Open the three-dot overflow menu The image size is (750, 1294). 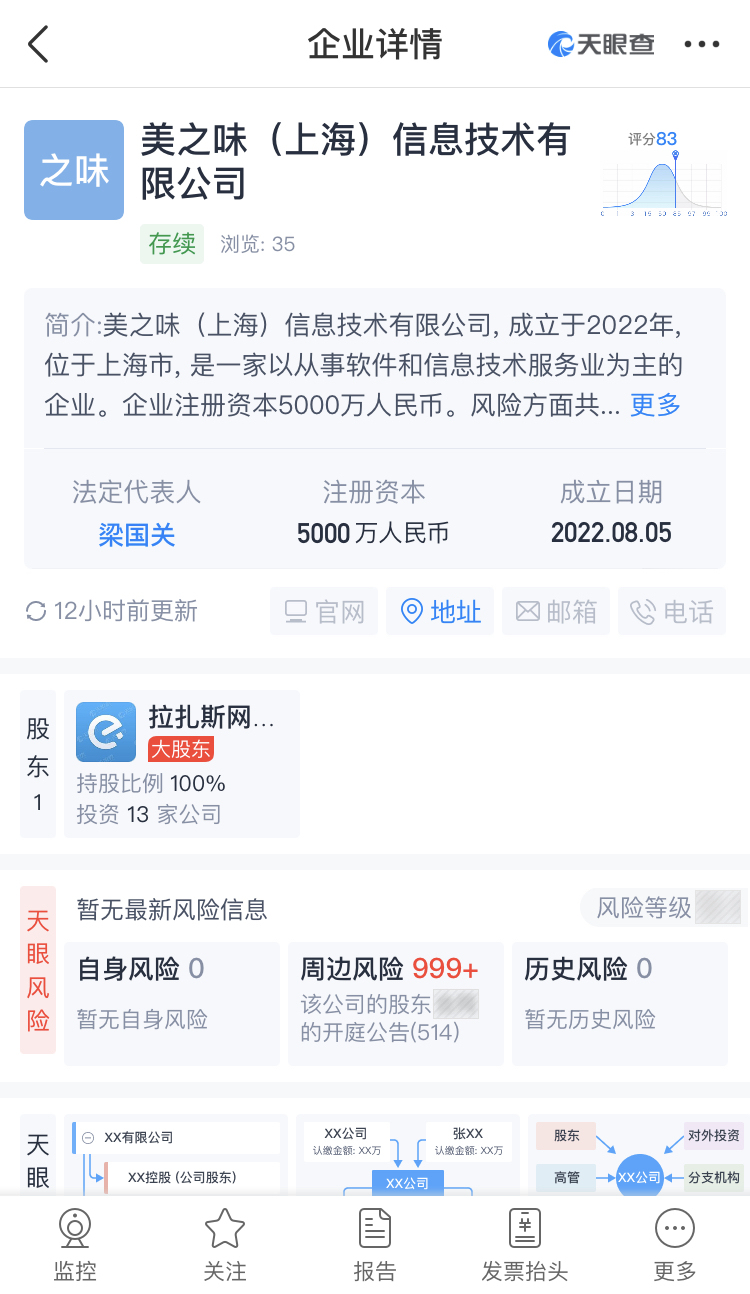[x=701, y=45]
